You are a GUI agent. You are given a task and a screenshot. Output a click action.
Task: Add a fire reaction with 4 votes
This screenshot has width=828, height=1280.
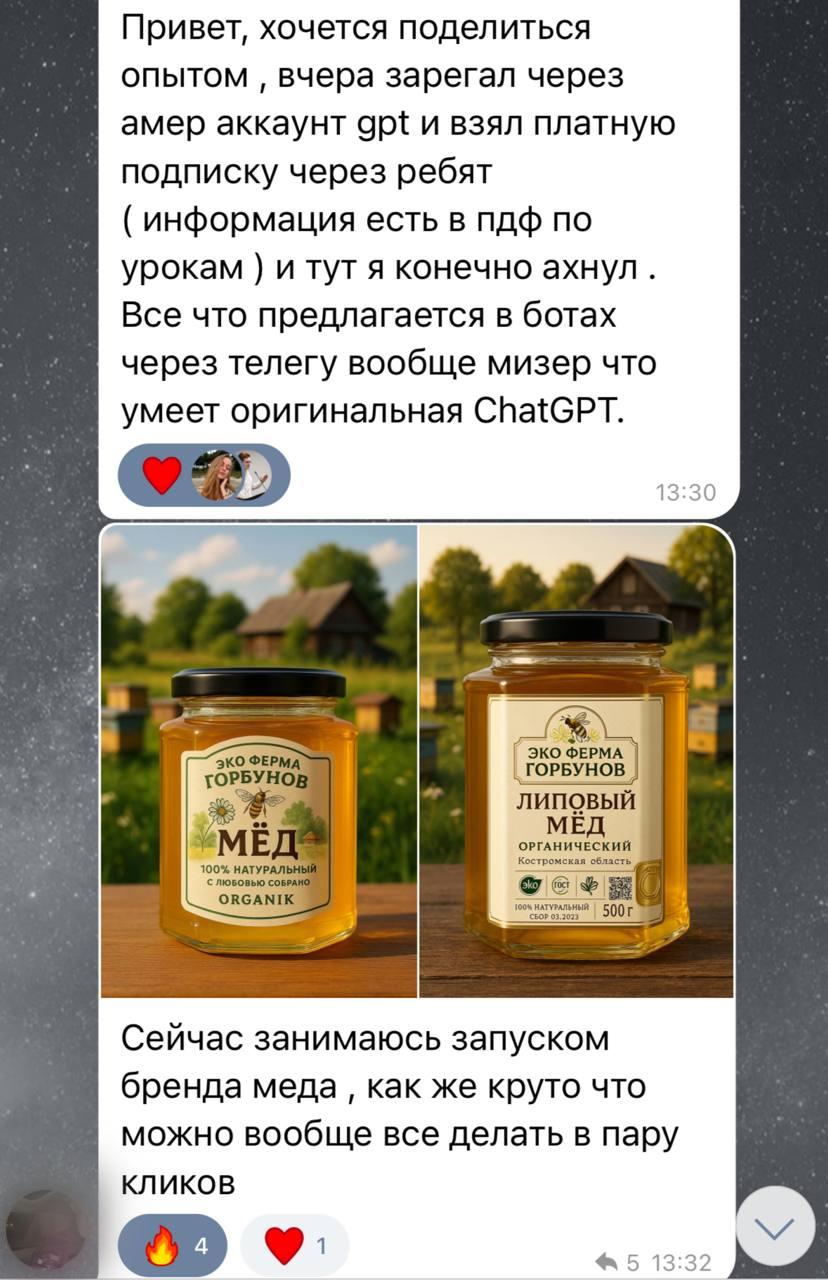[x=172, y=1246]
